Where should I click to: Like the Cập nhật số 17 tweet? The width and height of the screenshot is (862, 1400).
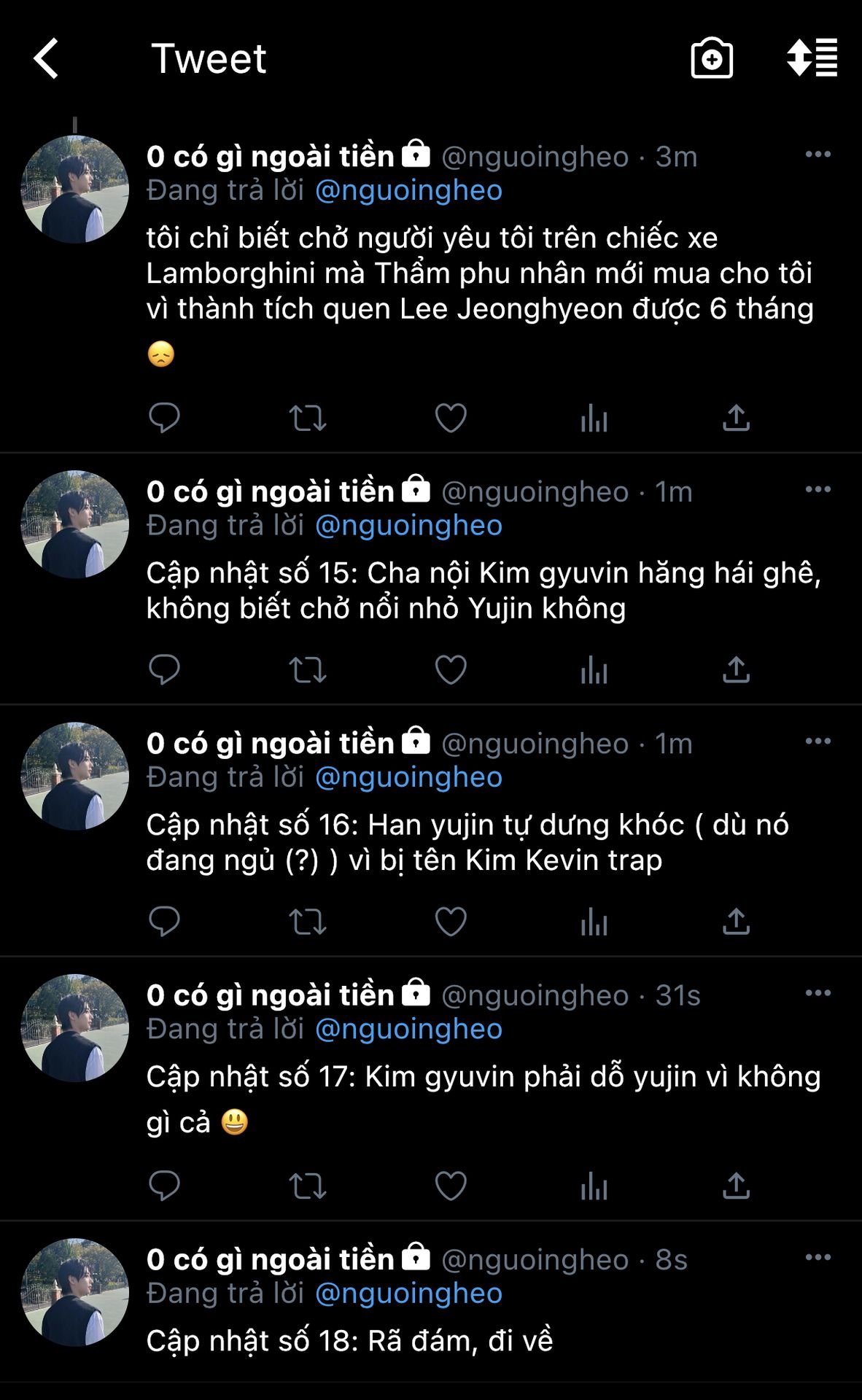pyautogui.click(x=451, y=1186)
